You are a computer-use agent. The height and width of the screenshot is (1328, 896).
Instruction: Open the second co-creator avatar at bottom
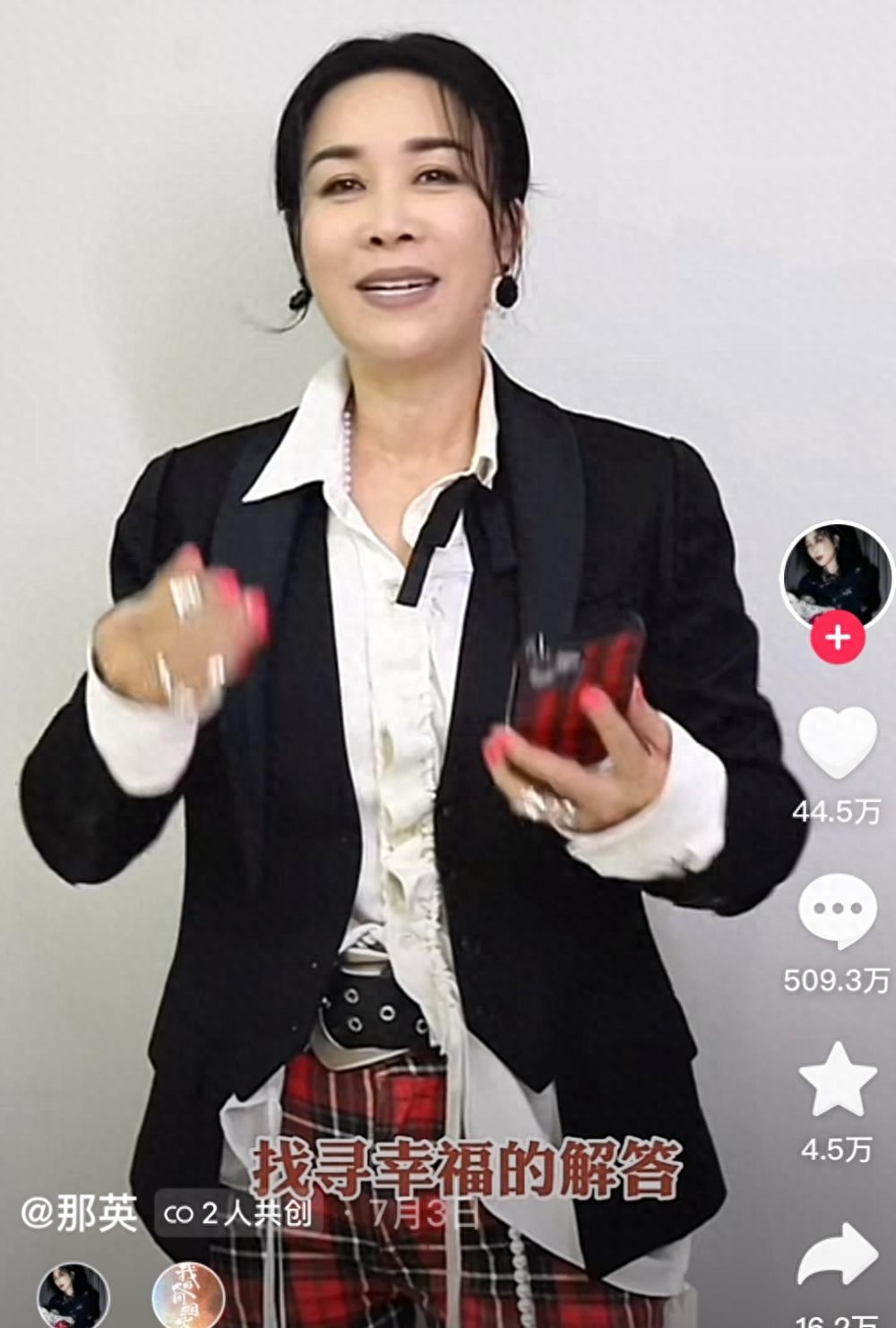[x=187, y=1298]
